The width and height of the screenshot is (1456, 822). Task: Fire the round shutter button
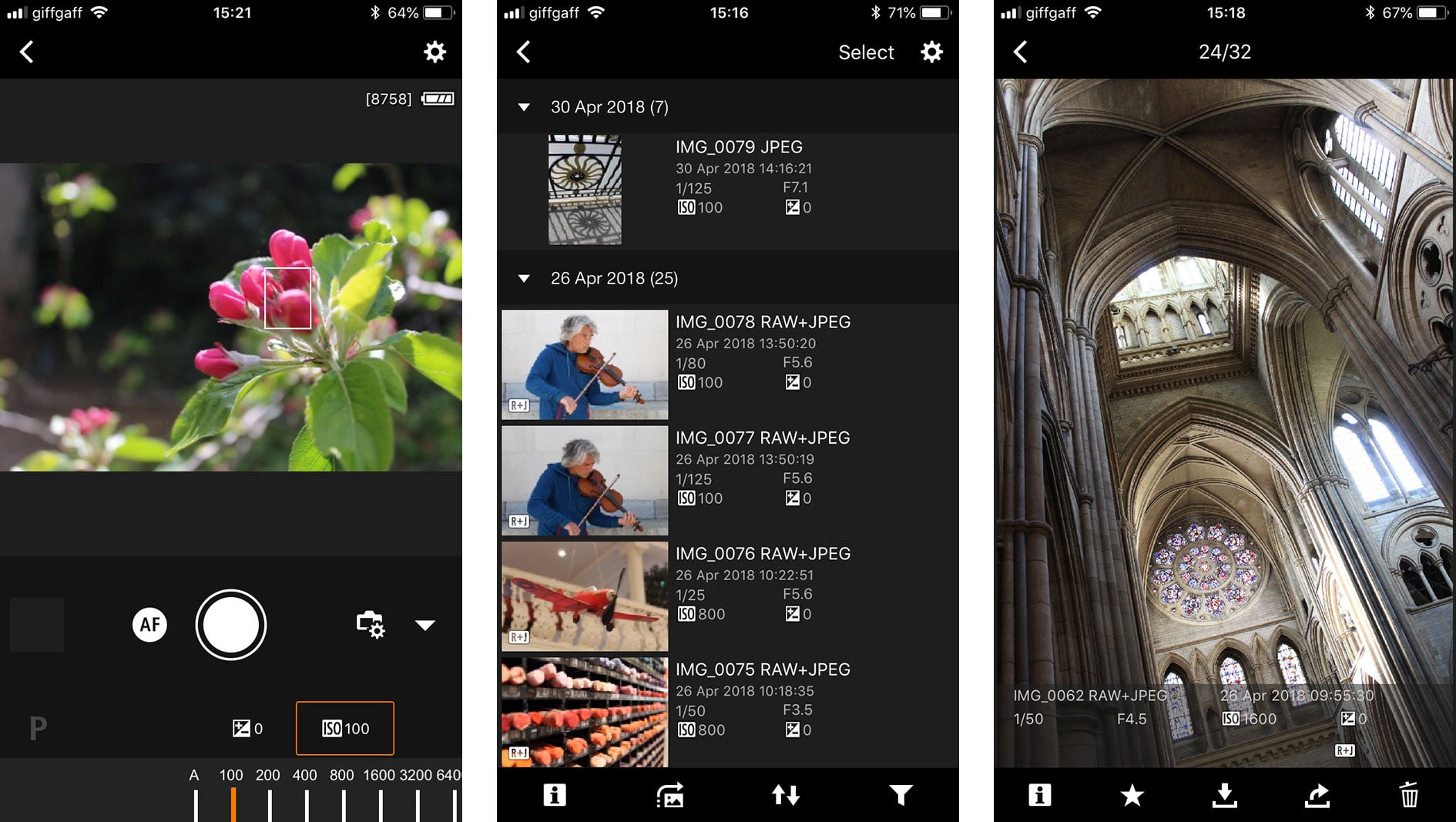tap(231, 625)
